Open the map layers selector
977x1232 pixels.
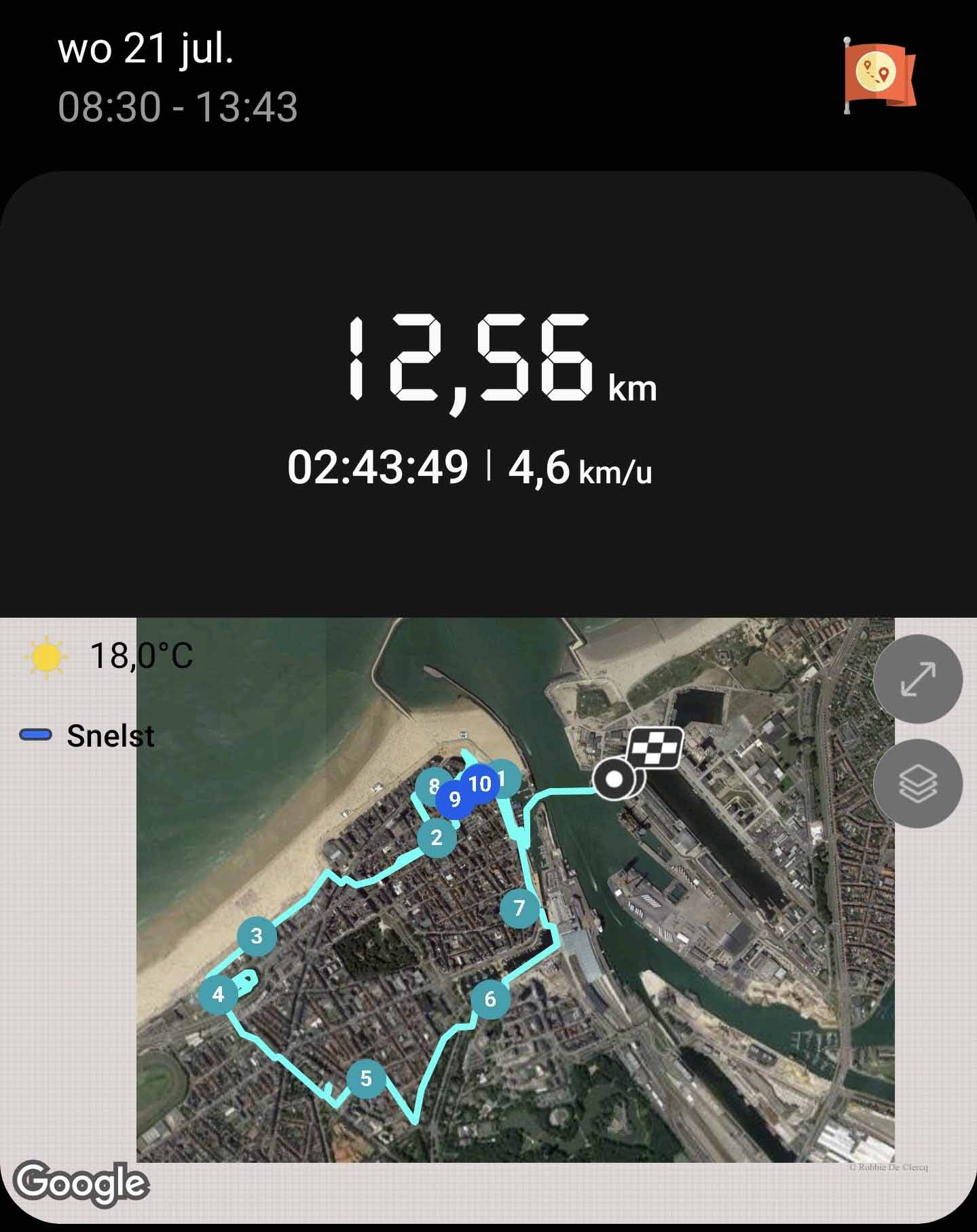917,783
